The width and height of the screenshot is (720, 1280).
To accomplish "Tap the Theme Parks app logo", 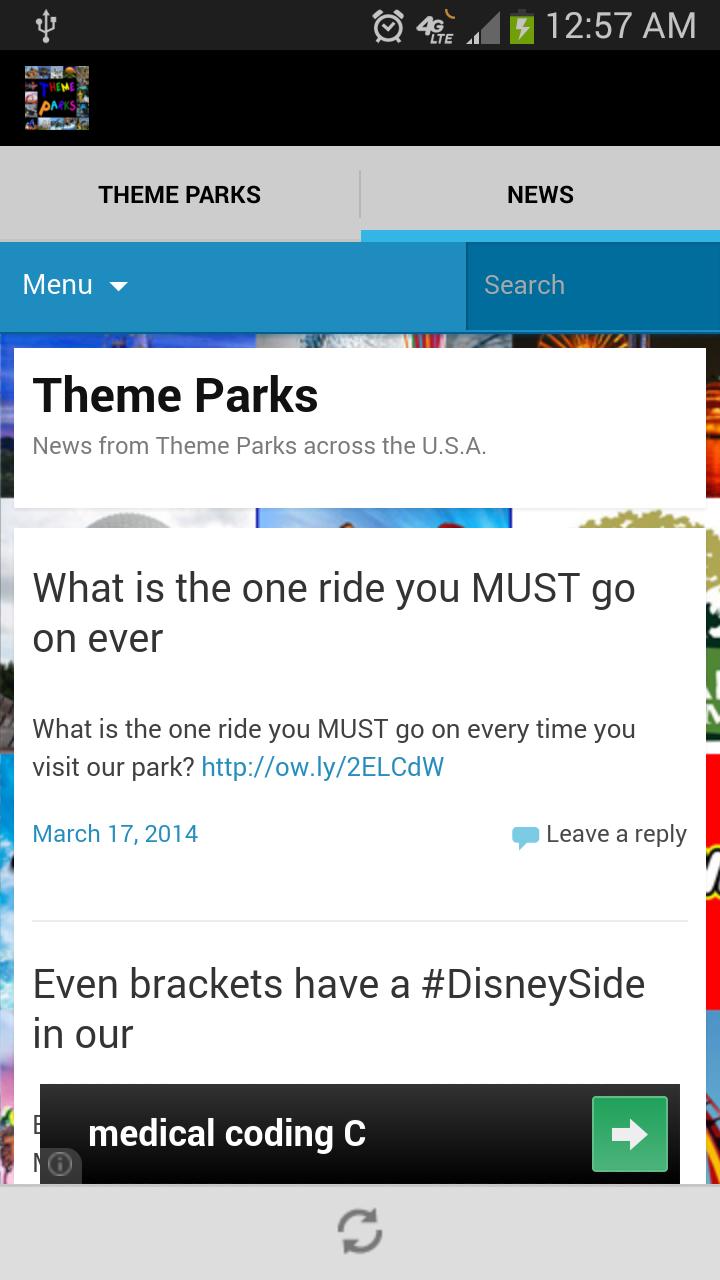I will (x=57, y=98).
